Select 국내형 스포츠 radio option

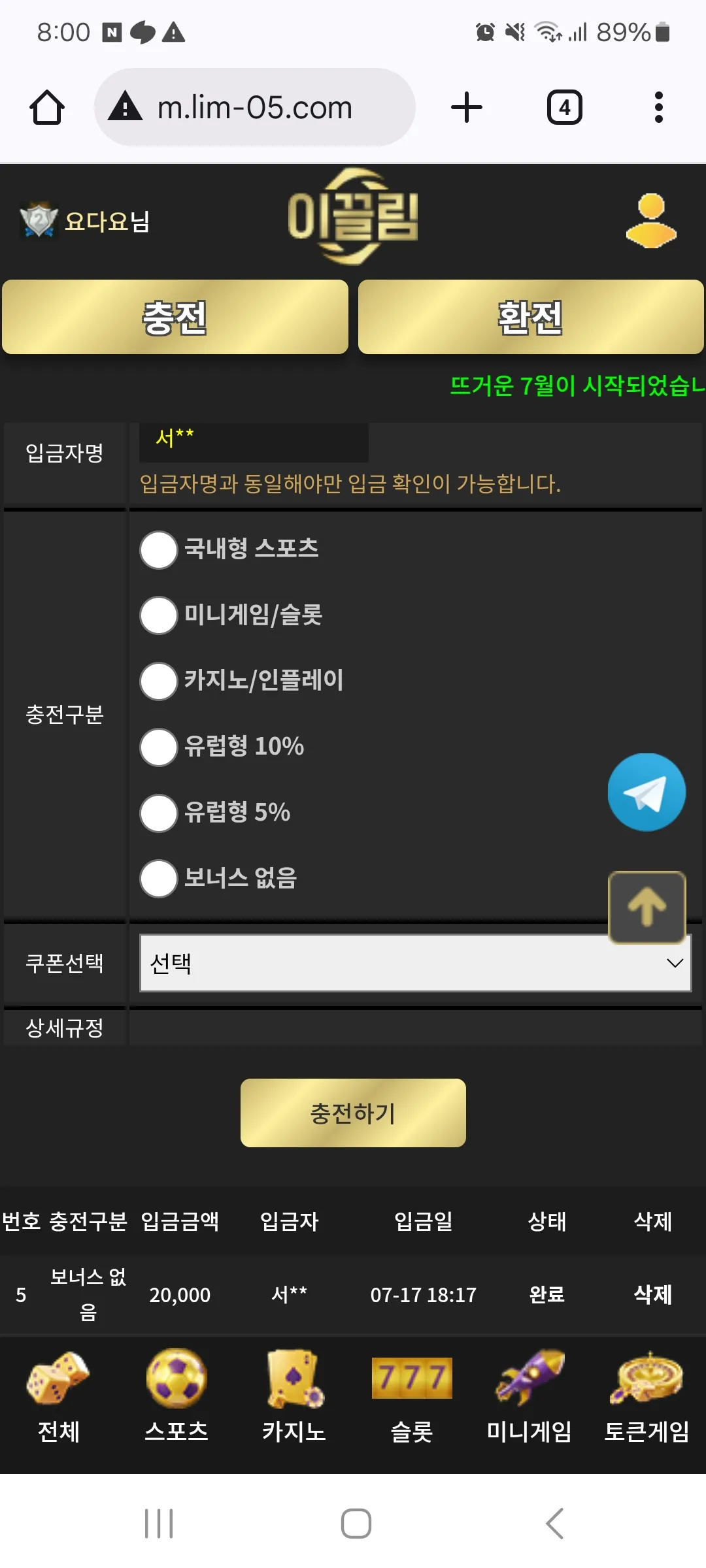159,550
